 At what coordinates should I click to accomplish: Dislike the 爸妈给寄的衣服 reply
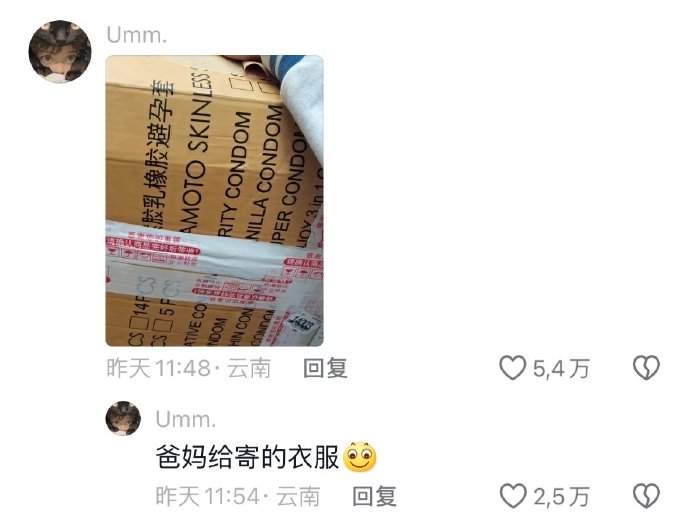pos(647,495)
